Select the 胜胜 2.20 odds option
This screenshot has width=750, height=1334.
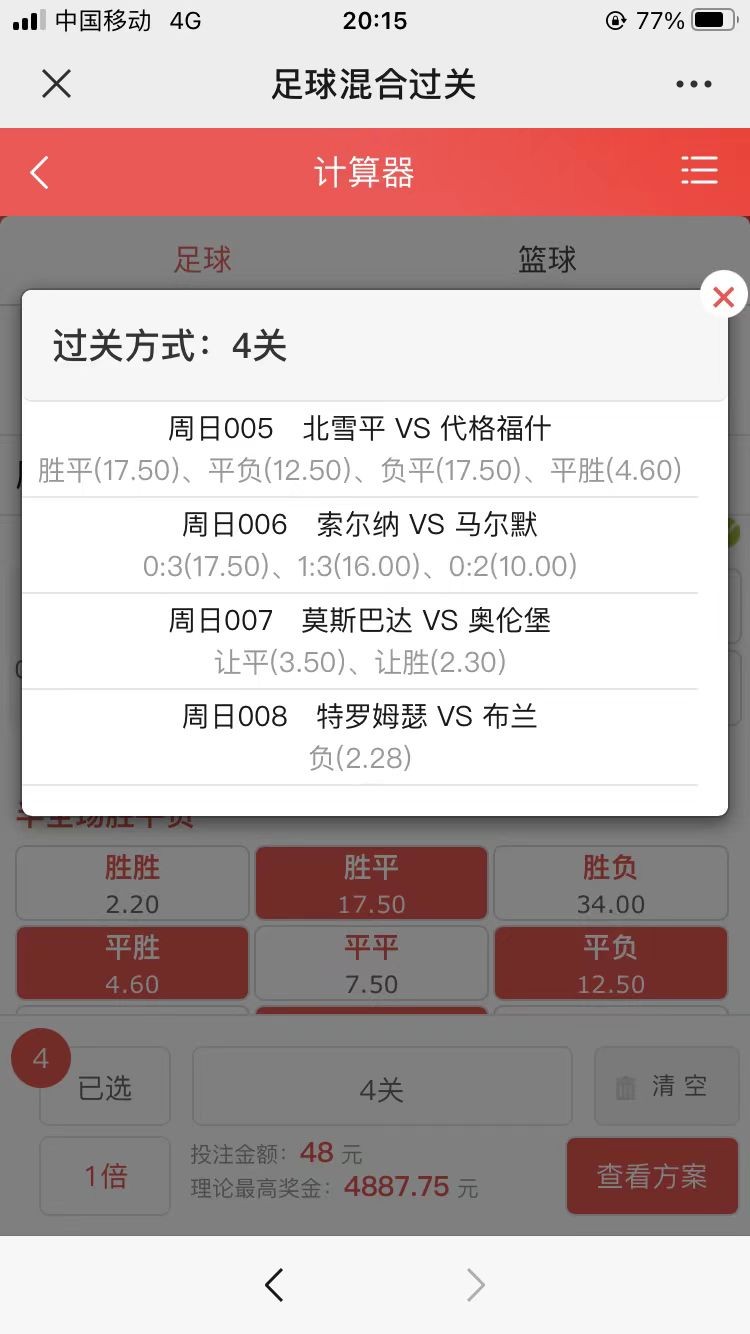click(x=132, y=884)
